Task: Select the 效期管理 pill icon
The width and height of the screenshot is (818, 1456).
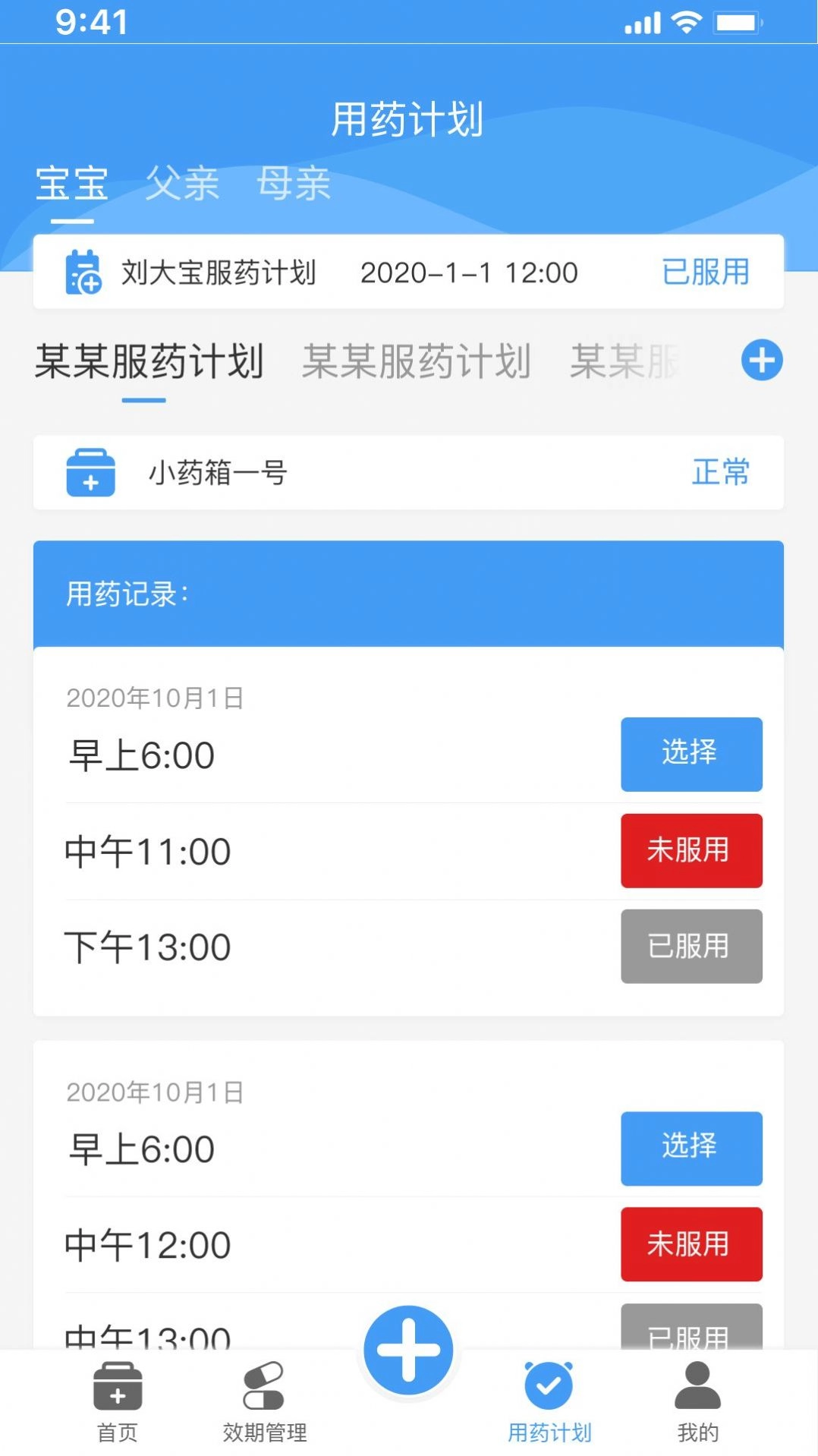Action: pyautogui.click(x=265, y=1386)
